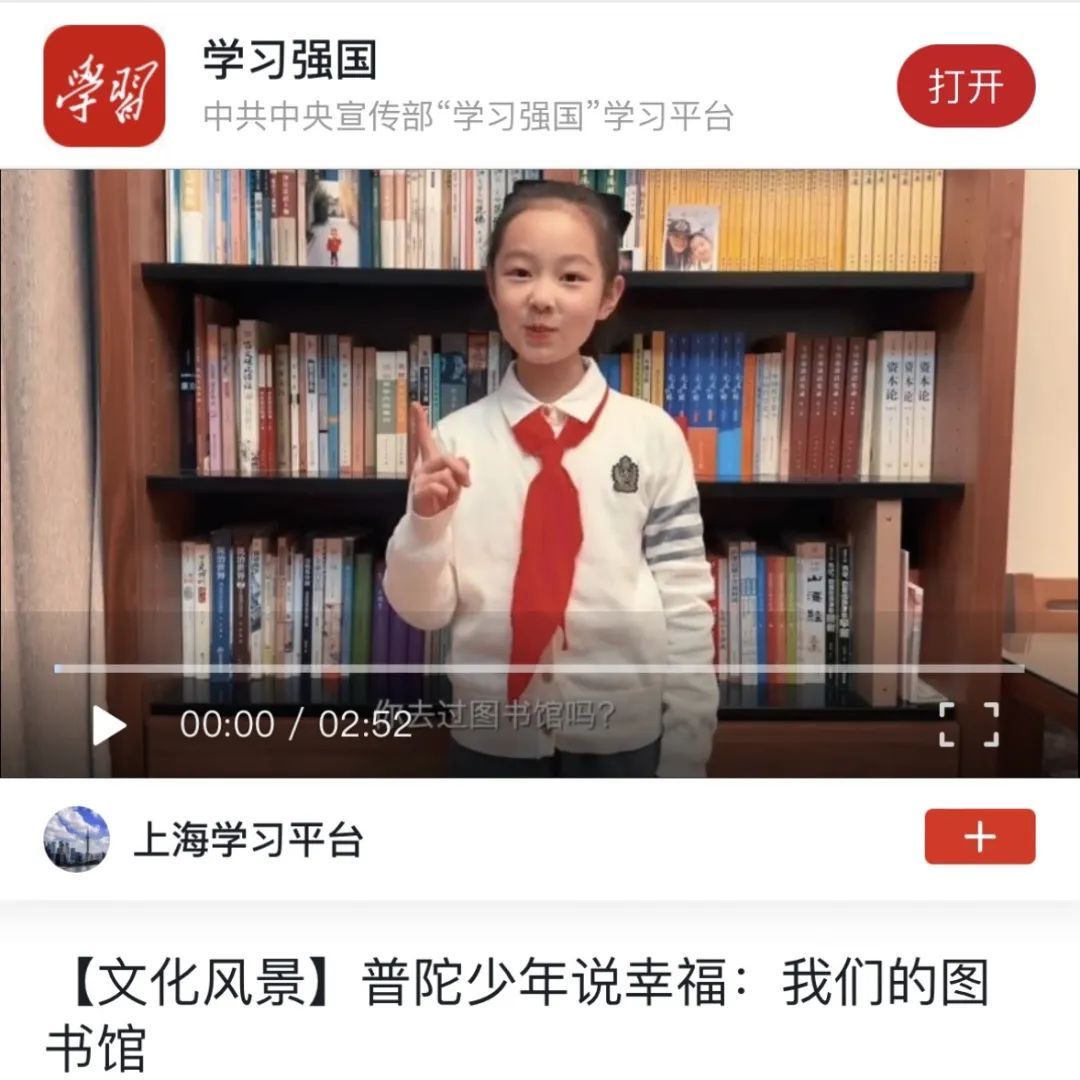
Task: Open the 上海学习平台 profile avatar
Action: pyautogui.click(x=77, y=839)
